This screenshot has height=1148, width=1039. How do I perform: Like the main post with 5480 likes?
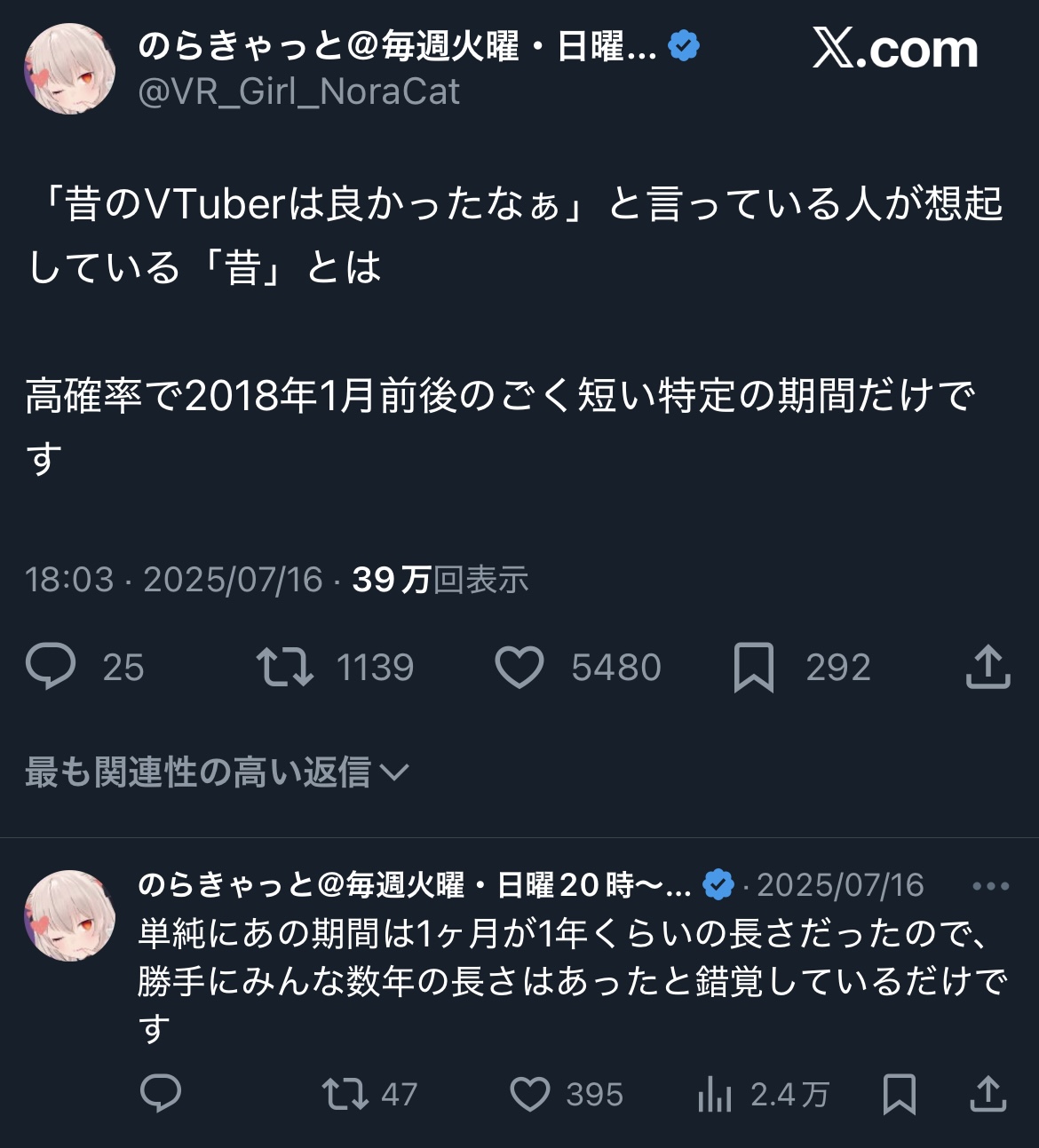point(519,667)
